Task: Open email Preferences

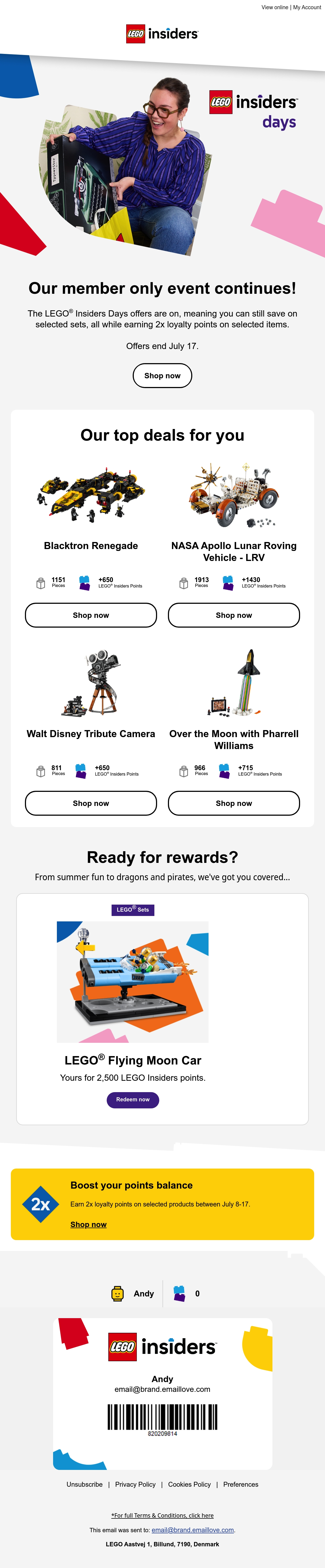Action: tap(241, 1485)
